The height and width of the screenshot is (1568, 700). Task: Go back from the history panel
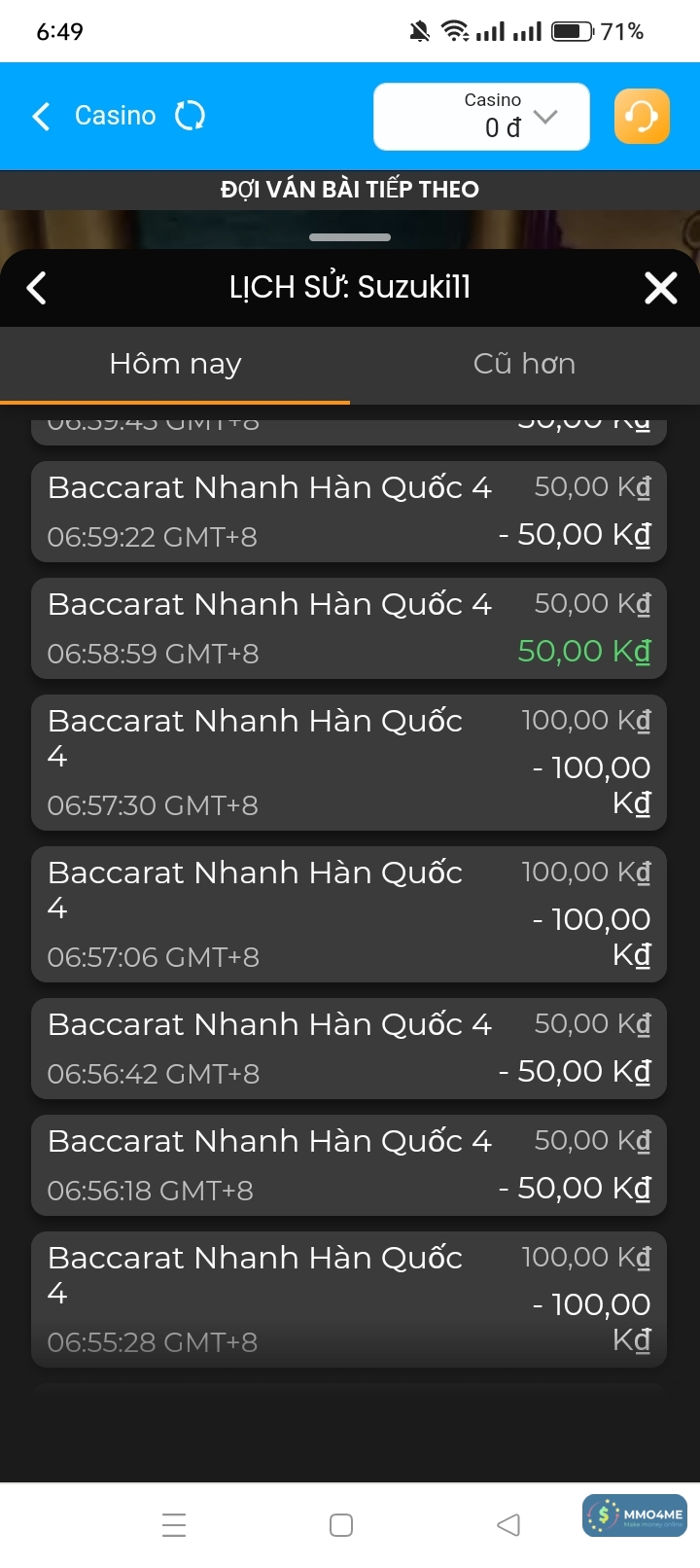tap(37, 288)
